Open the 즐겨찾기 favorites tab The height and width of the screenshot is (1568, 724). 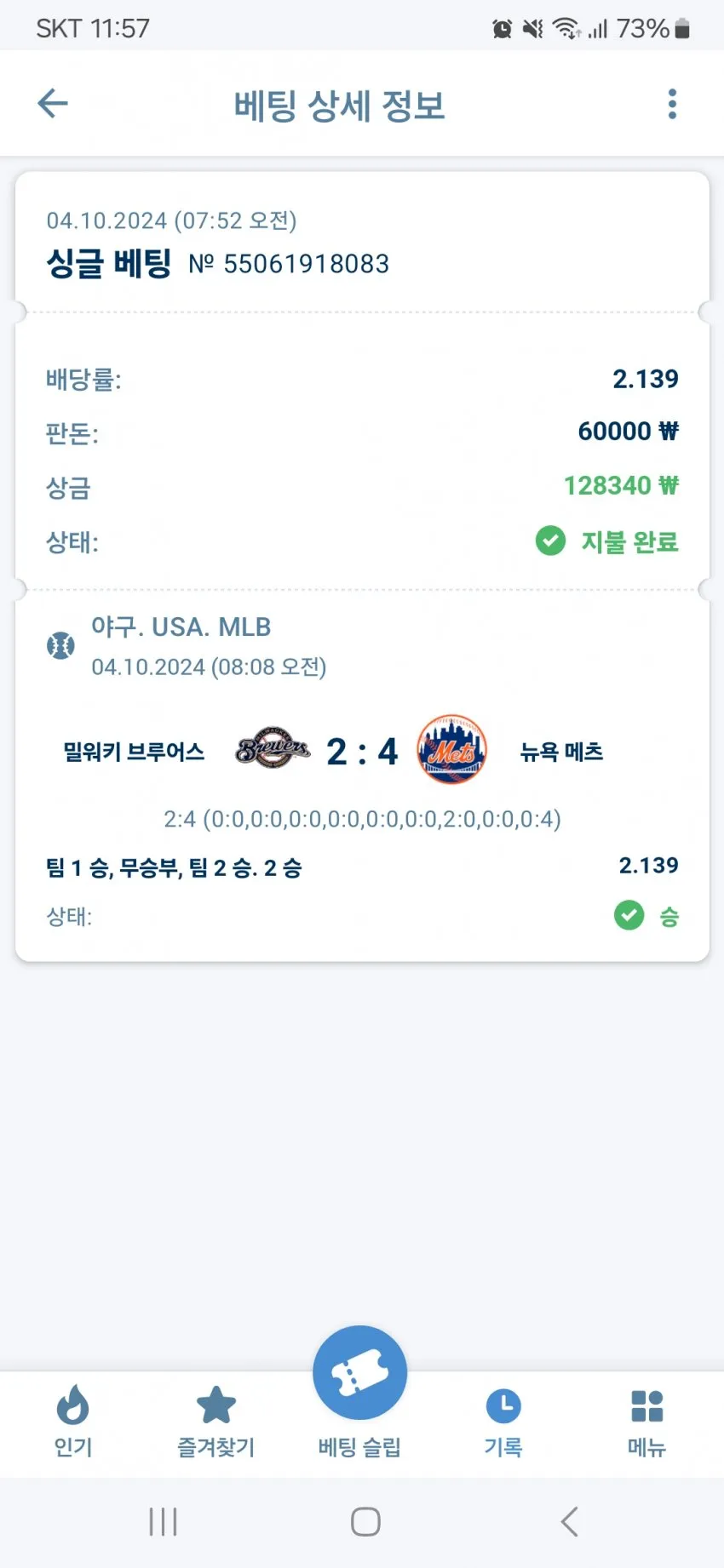(215, 1421)
